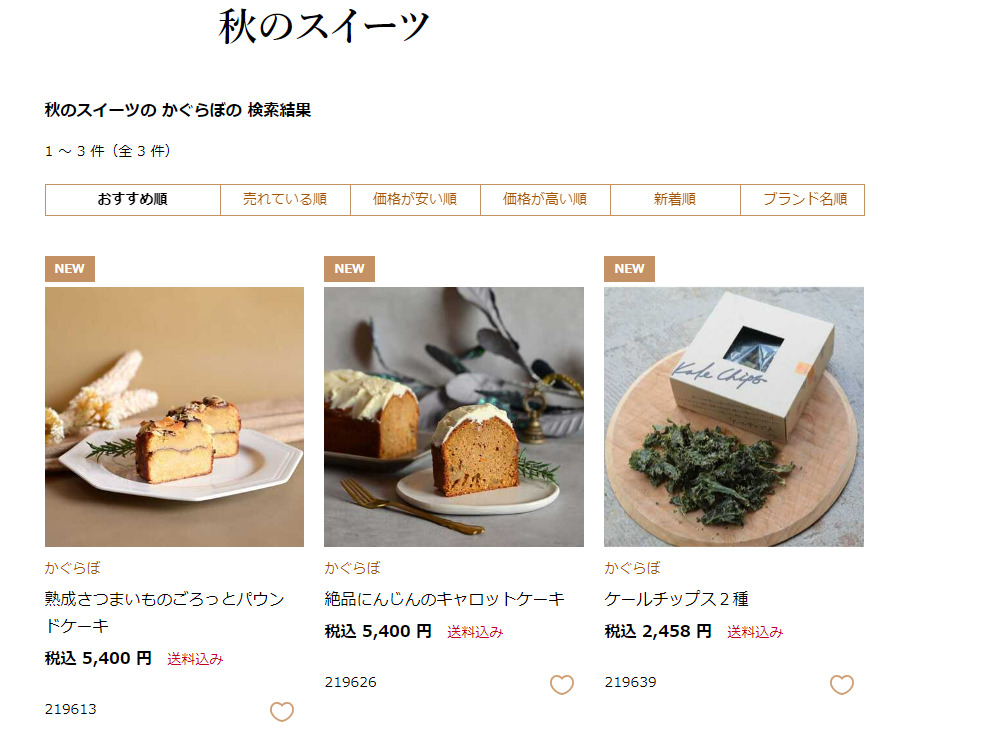Select the ブランド名順 sort option
The image size is (1000, 743).
coord(803,199)
